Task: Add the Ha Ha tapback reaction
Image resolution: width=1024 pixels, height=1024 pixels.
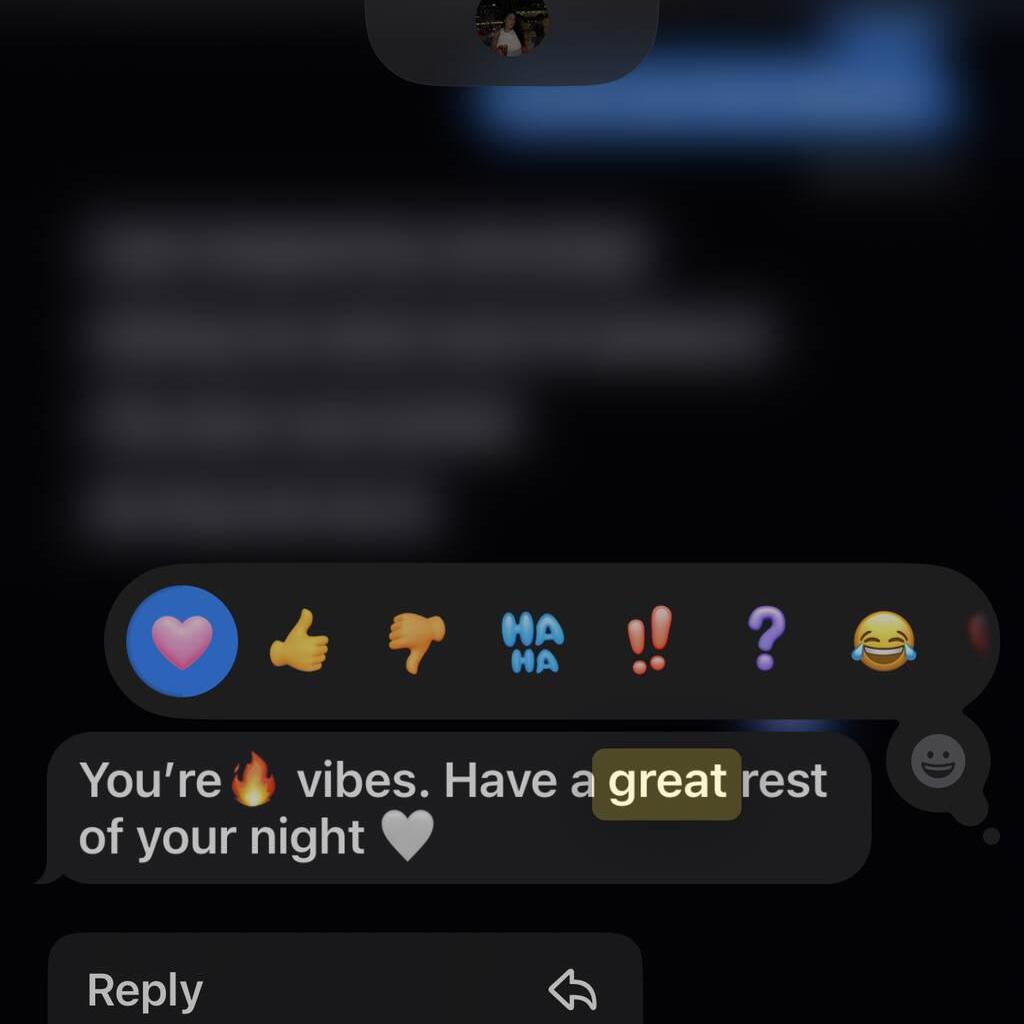Action: click(532, 642)
